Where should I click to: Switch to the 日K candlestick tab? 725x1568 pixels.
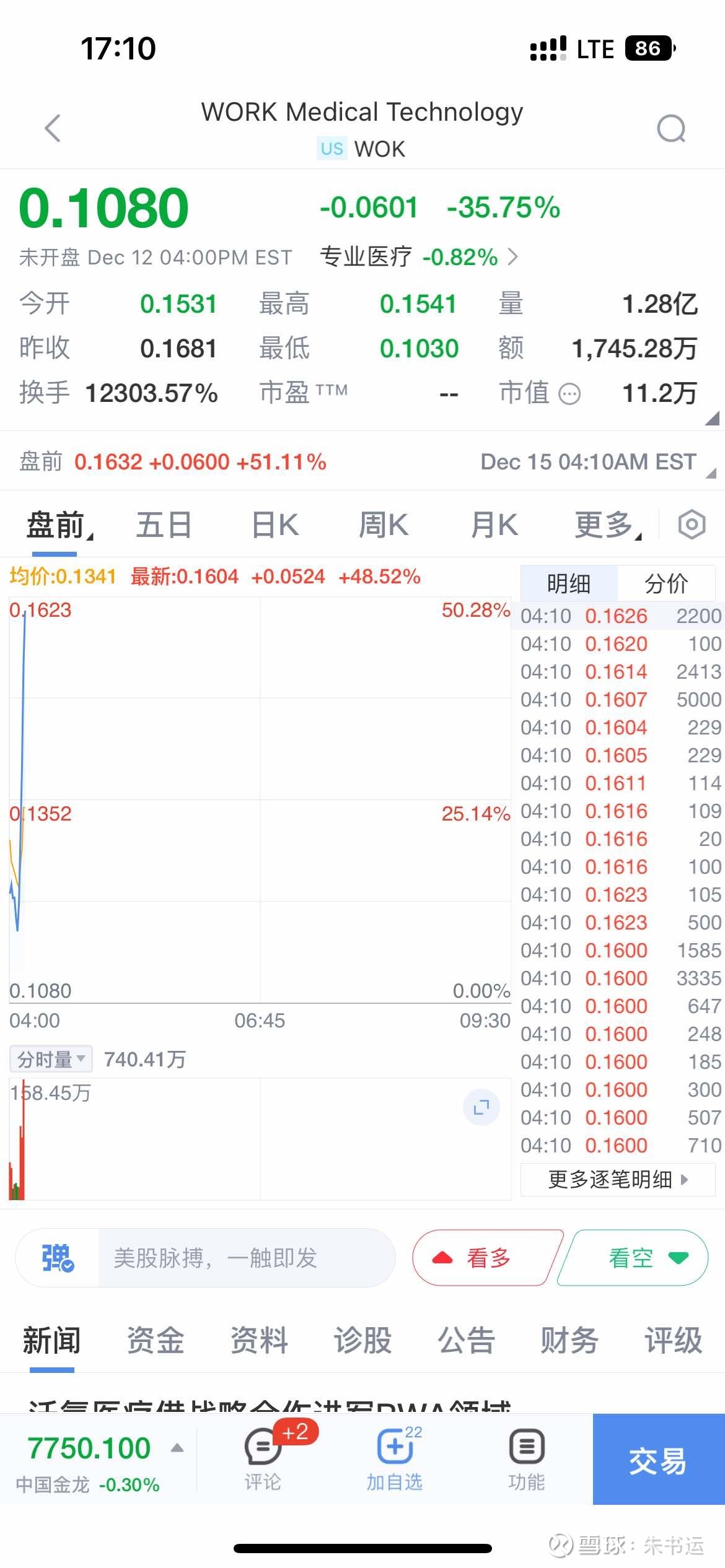click(x=275, y=523)
